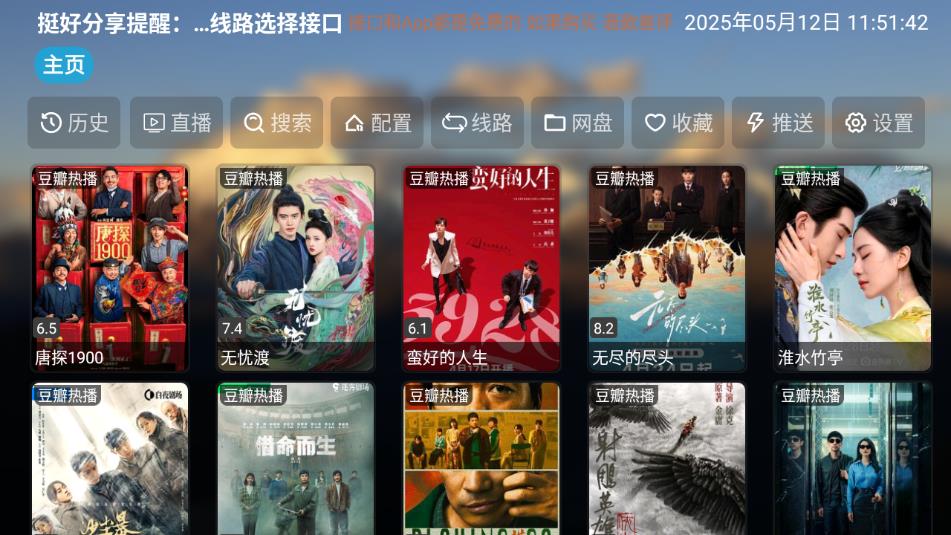Tap the 搜索 search button
The image size is (951, 535).
[x=276, y=123]
